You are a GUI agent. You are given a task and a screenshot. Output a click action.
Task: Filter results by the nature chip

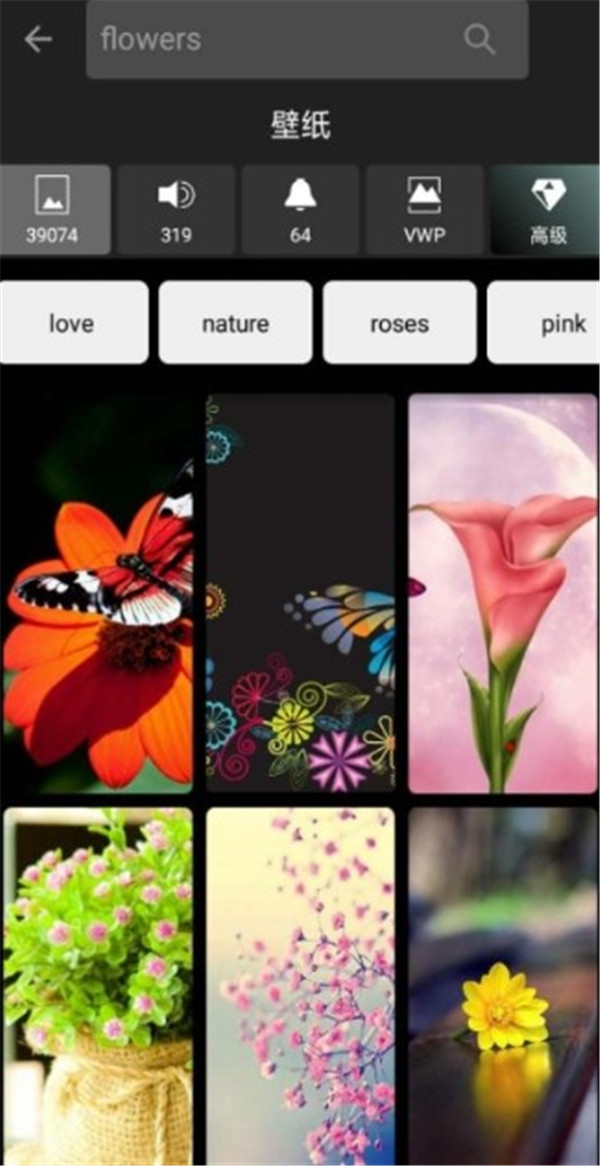235,323
